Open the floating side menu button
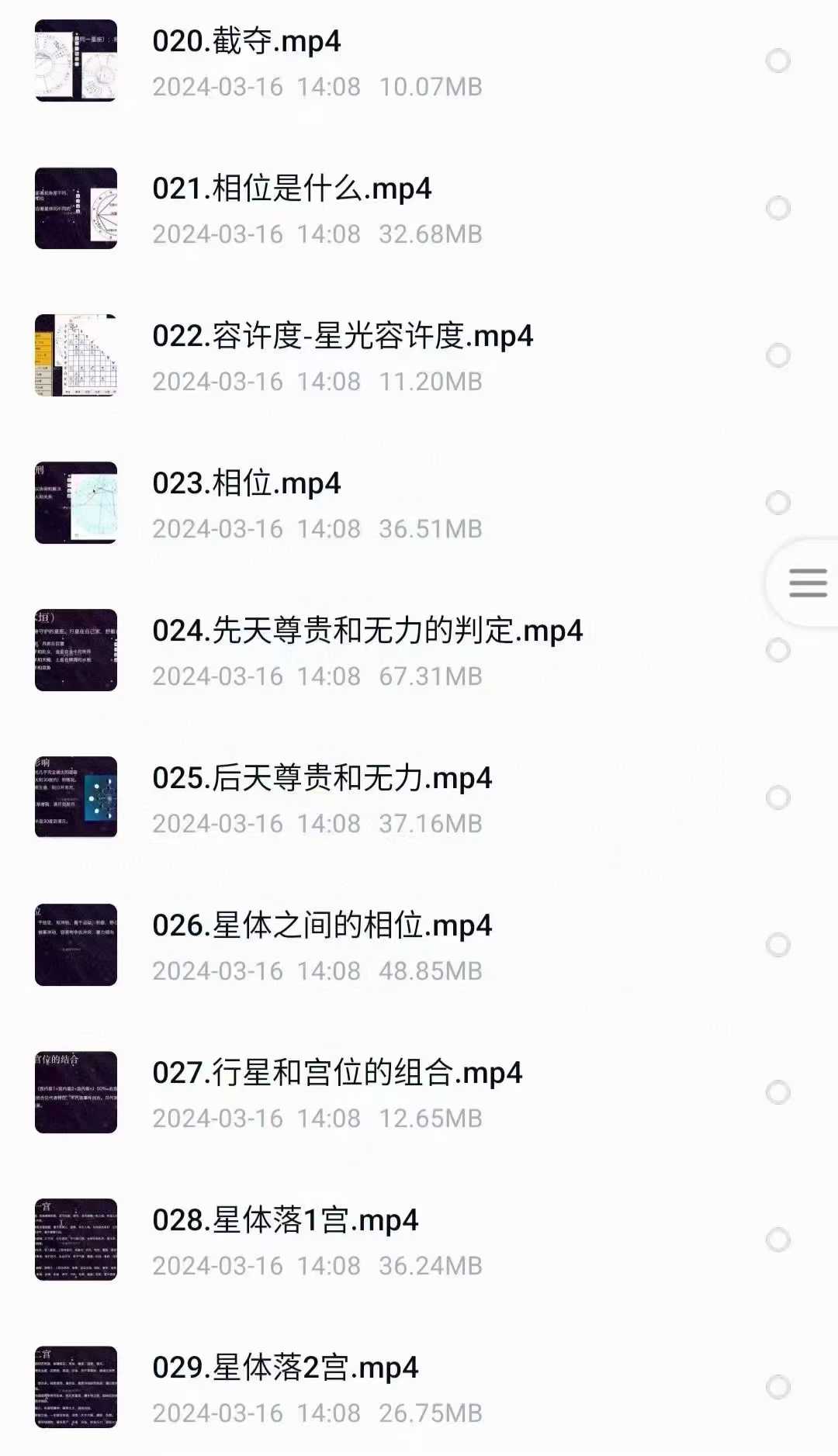The width and height of the screenshot is (838, 1456). [x=807, y=583]
